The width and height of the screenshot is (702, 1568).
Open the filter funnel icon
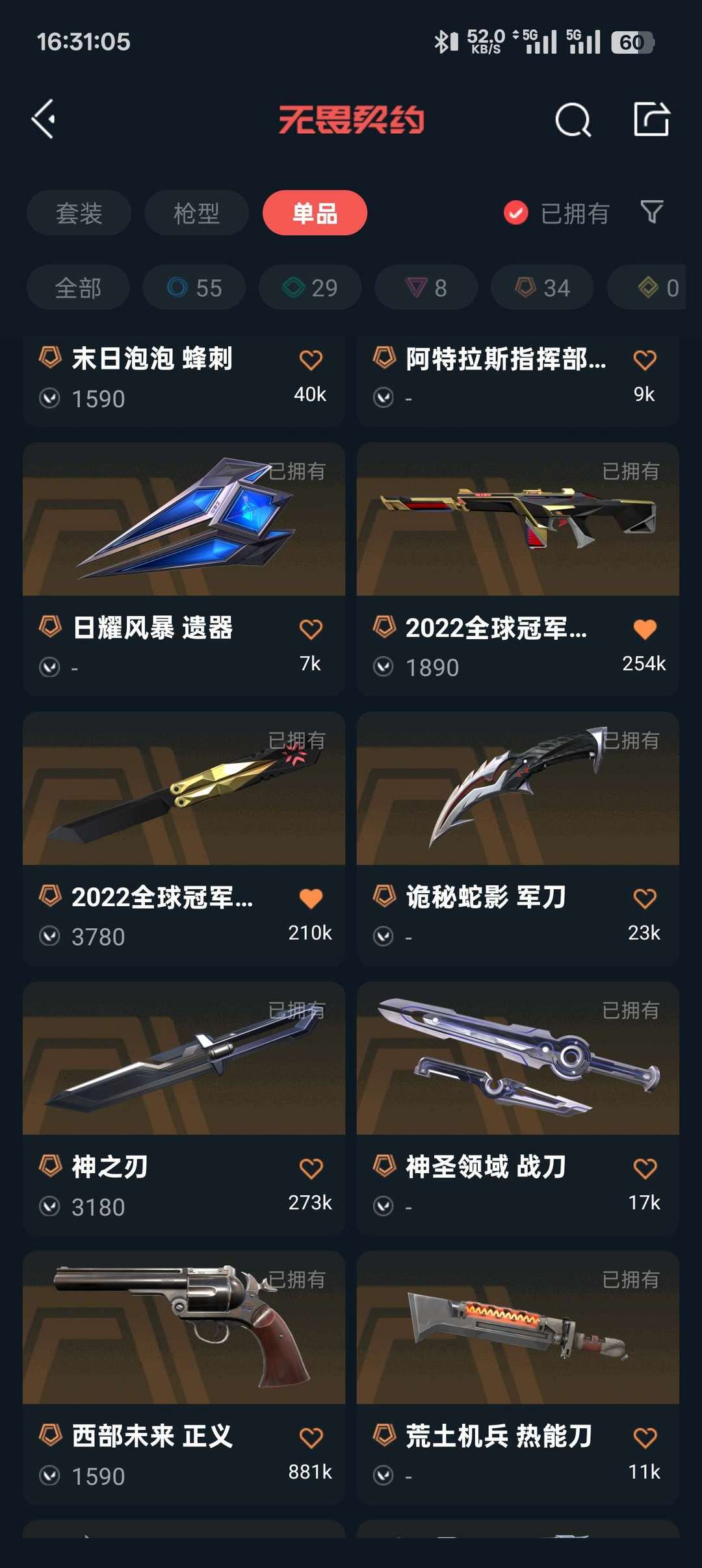[x=652, y=212]
